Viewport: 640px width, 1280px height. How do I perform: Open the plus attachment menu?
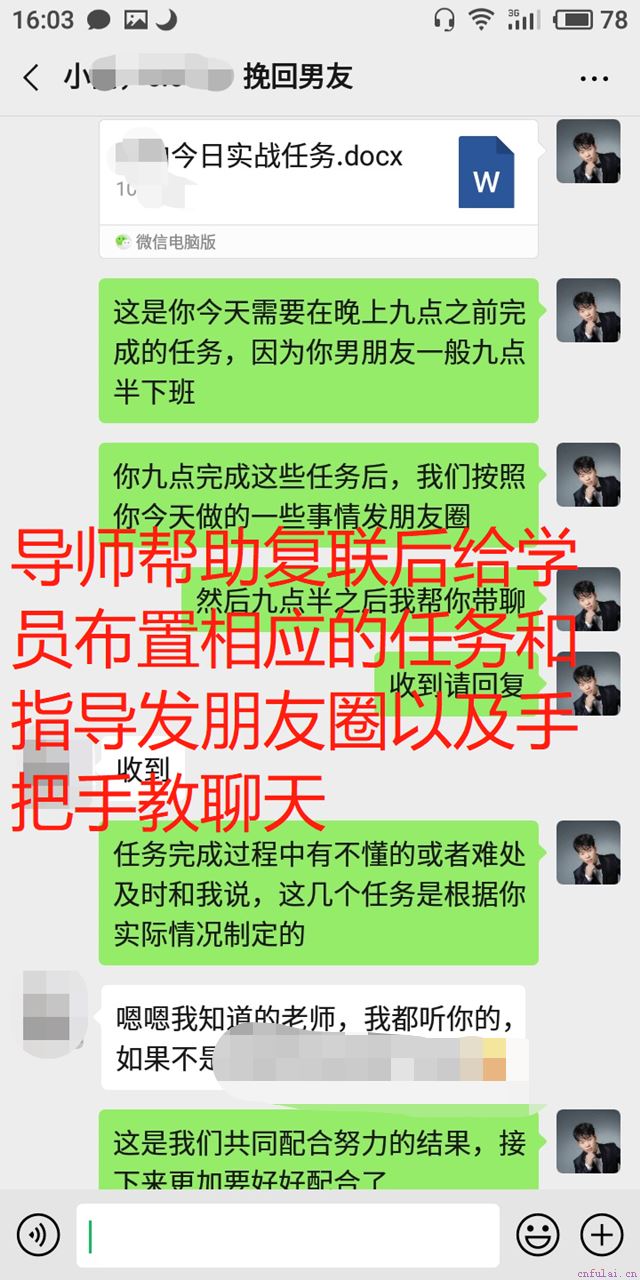[x=602, y=1234]
